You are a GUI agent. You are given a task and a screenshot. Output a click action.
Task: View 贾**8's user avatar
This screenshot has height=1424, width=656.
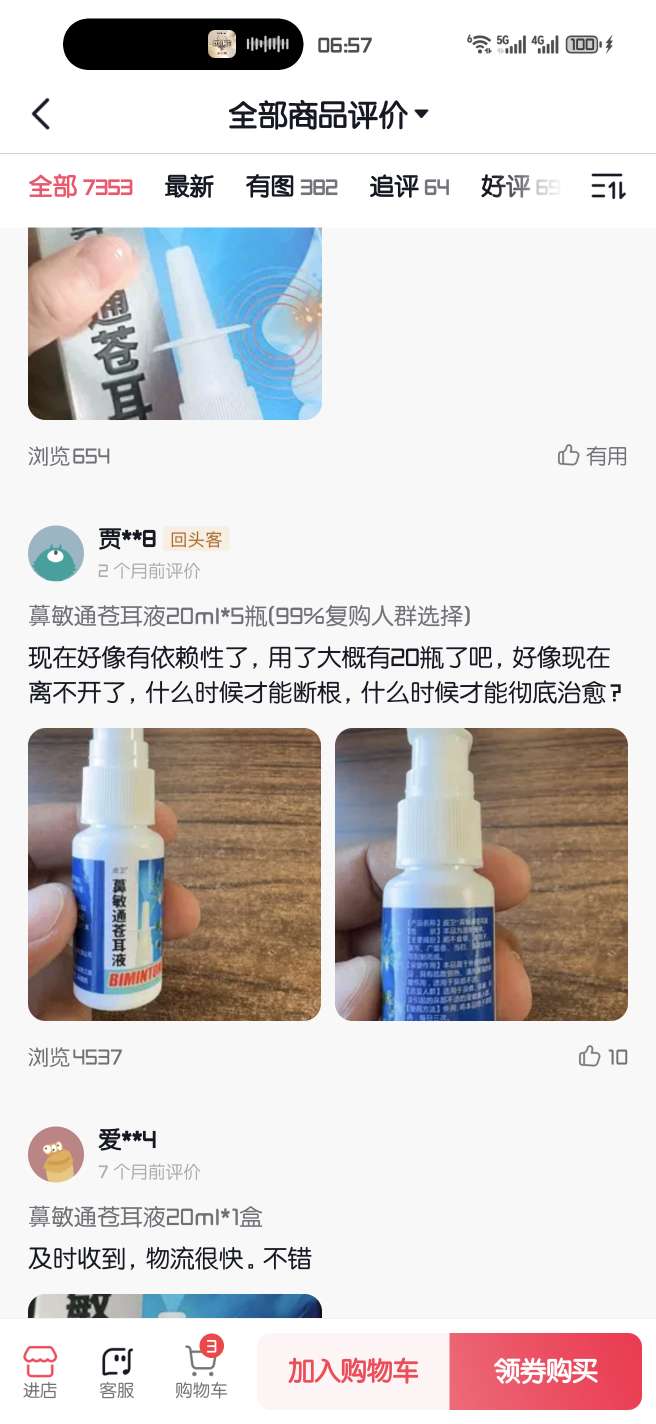tap(56, 553)
